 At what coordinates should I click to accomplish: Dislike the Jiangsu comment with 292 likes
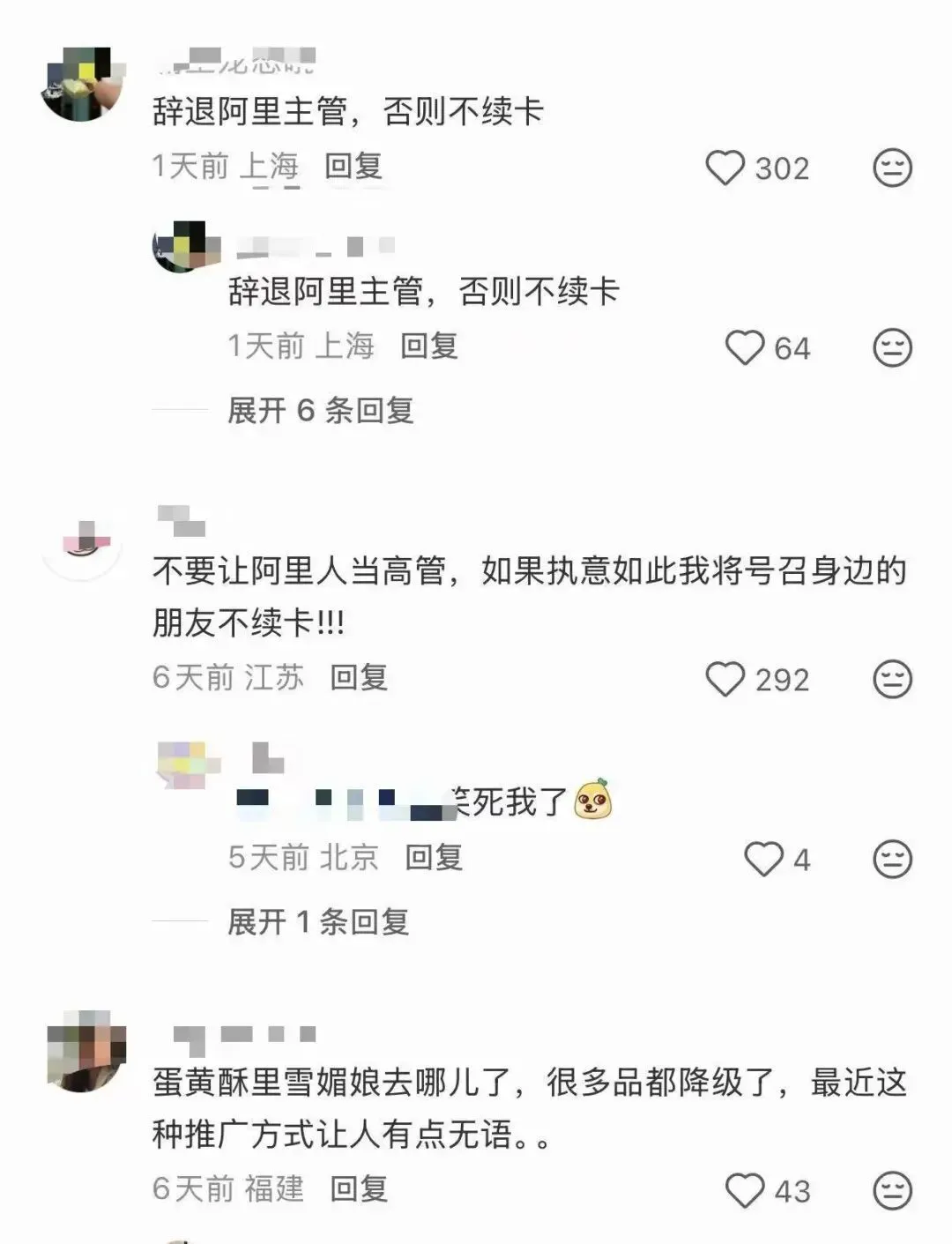click(x=891, y=679)
